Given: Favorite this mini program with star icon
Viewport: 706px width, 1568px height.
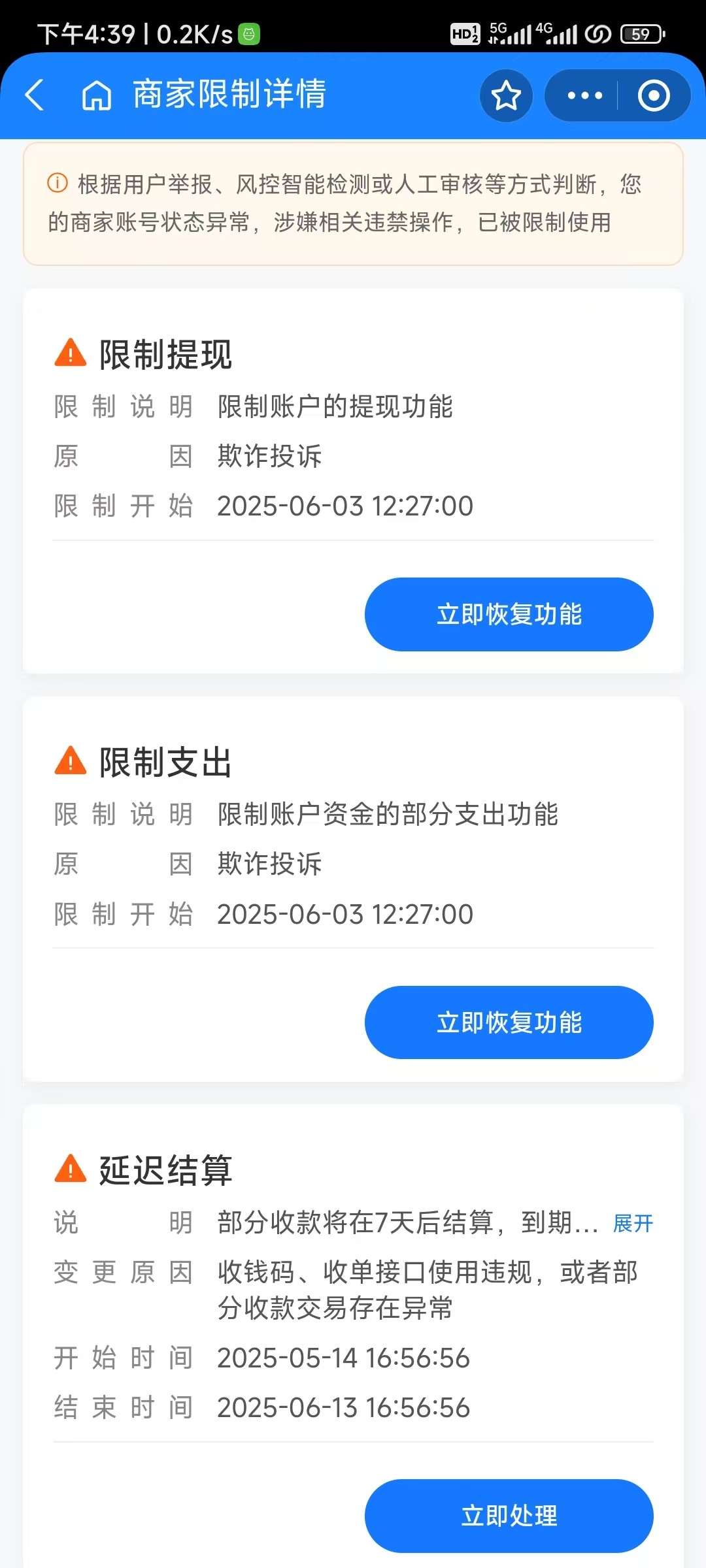Looking at the screenshot, I should coord(506,95).
